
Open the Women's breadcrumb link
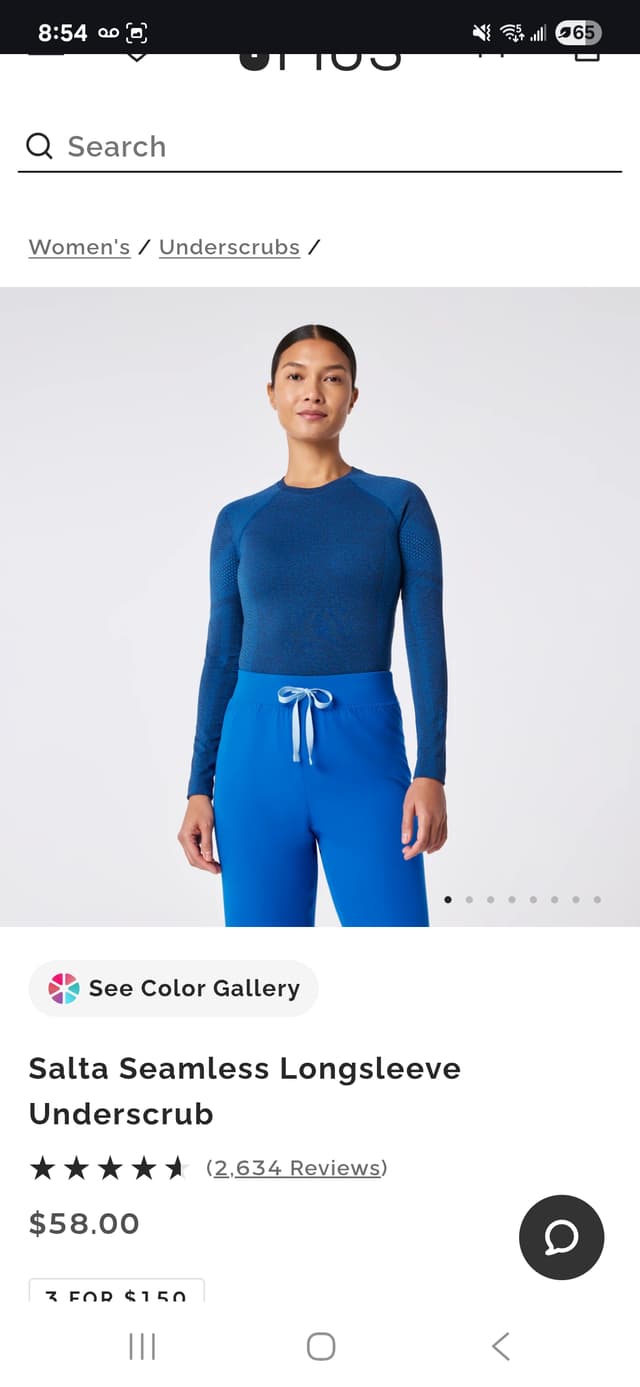tap(79, 247)
